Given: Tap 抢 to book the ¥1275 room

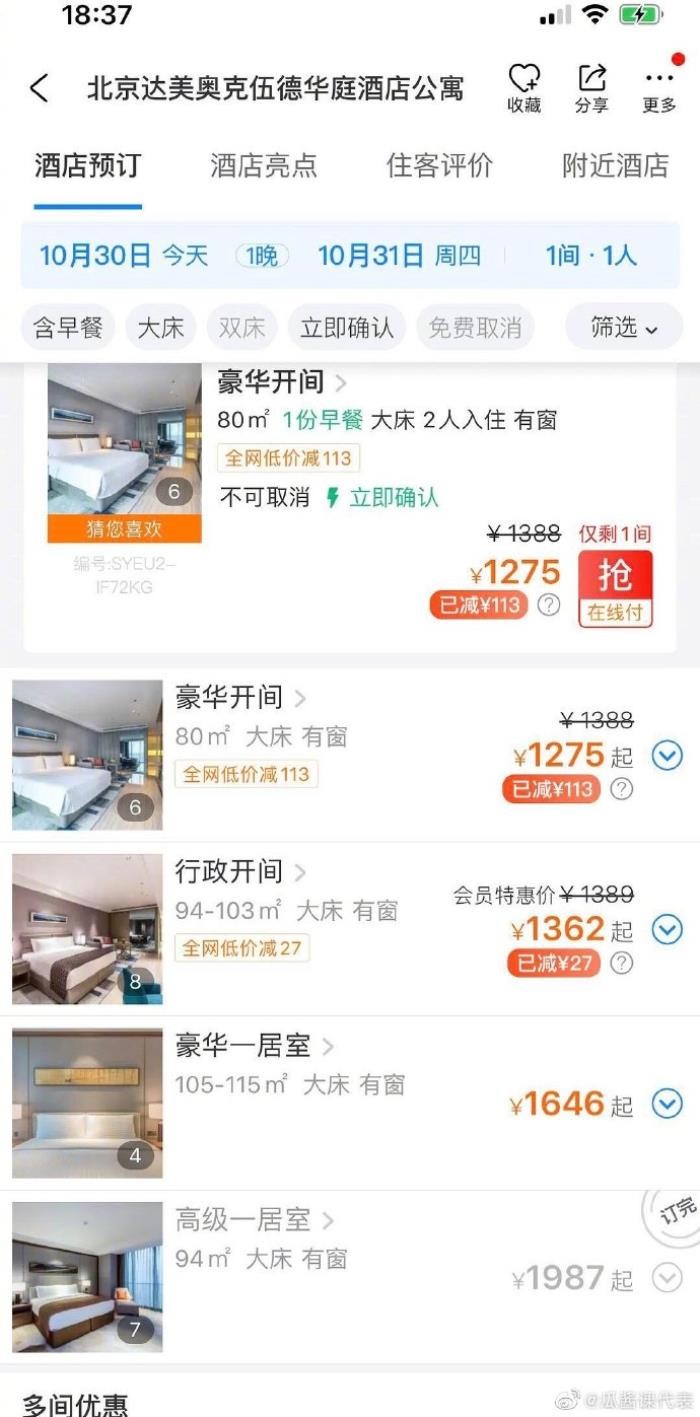Looking at the screenshot, I should [615, 589].
